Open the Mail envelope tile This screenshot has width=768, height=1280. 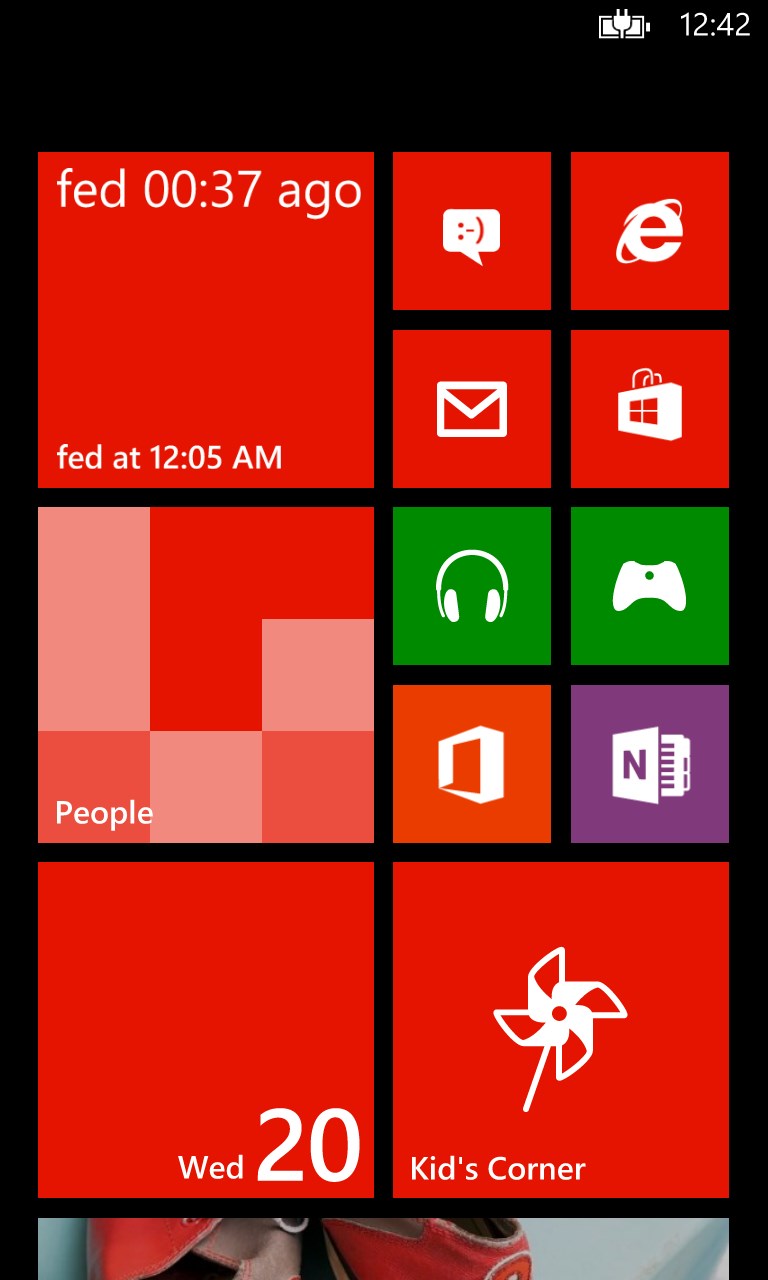[x=471, y=409]
